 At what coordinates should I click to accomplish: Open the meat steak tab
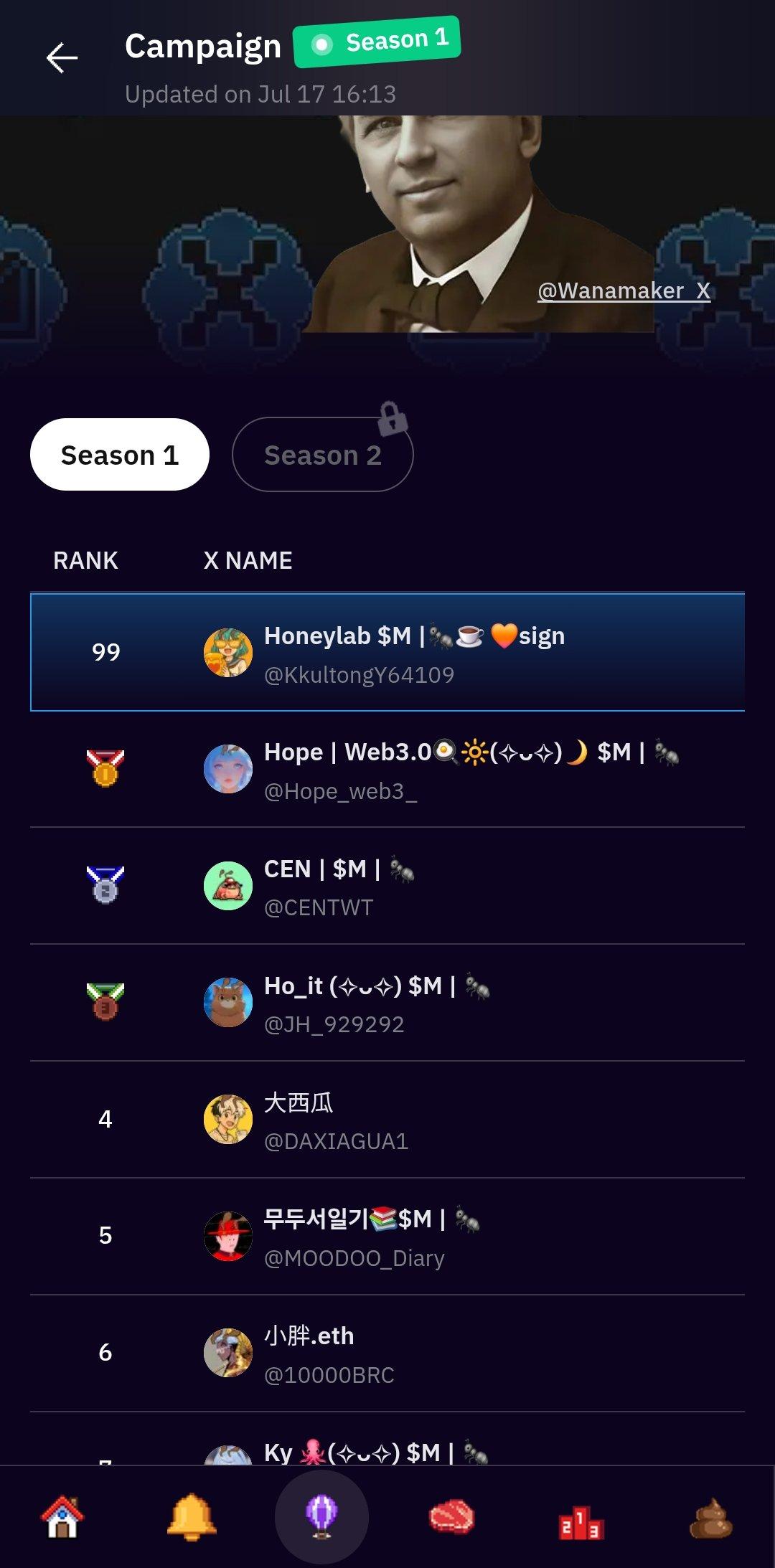click(x=451, y=1516)
